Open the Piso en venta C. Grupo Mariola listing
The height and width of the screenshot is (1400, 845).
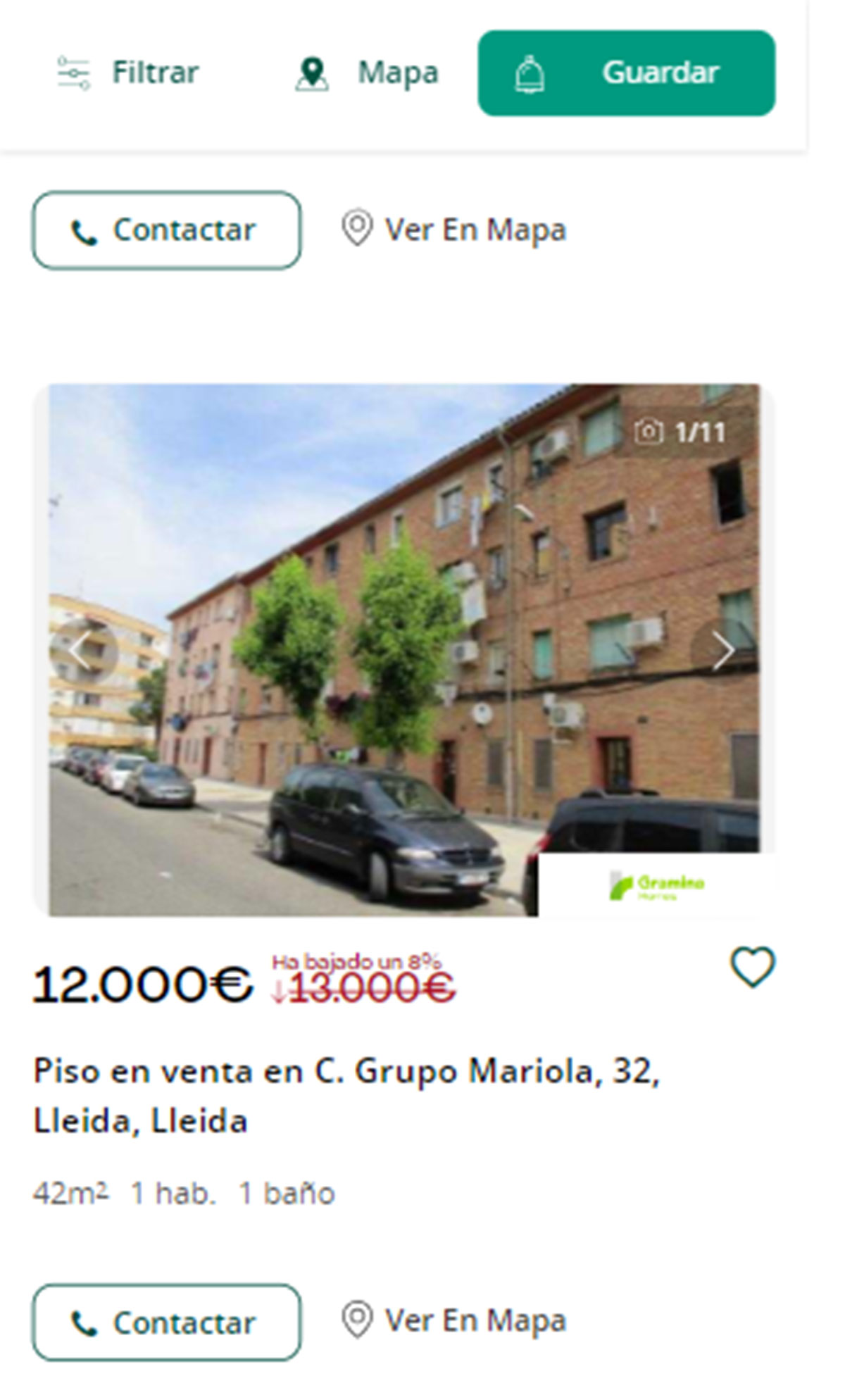[346, 1095]
